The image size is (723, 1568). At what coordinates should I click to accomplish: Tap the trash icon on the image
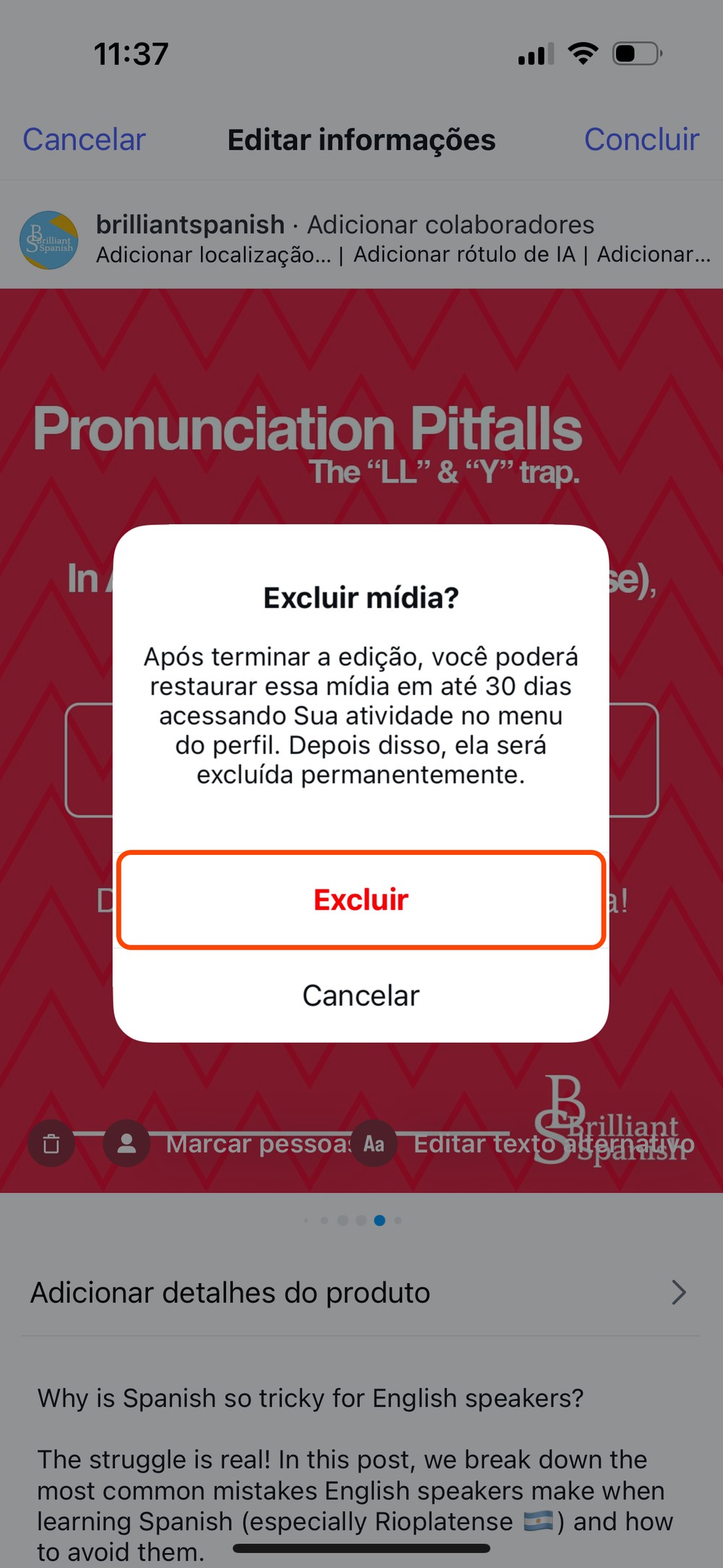pos(51,1143)
